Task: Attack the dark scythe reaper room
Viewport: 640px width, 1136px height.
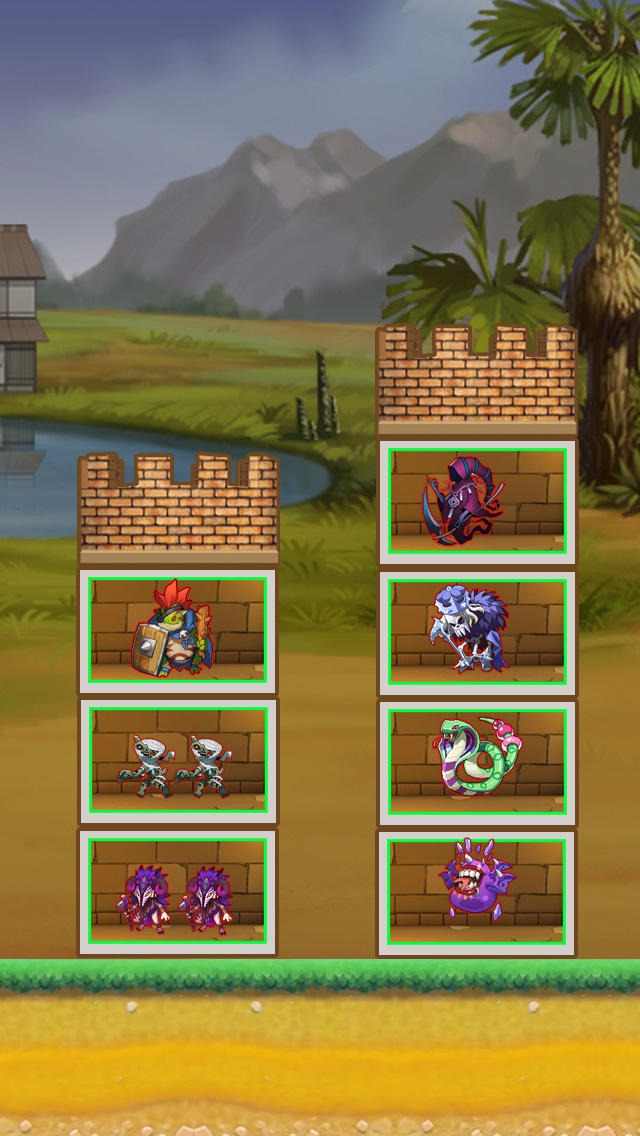Action: 476,501
